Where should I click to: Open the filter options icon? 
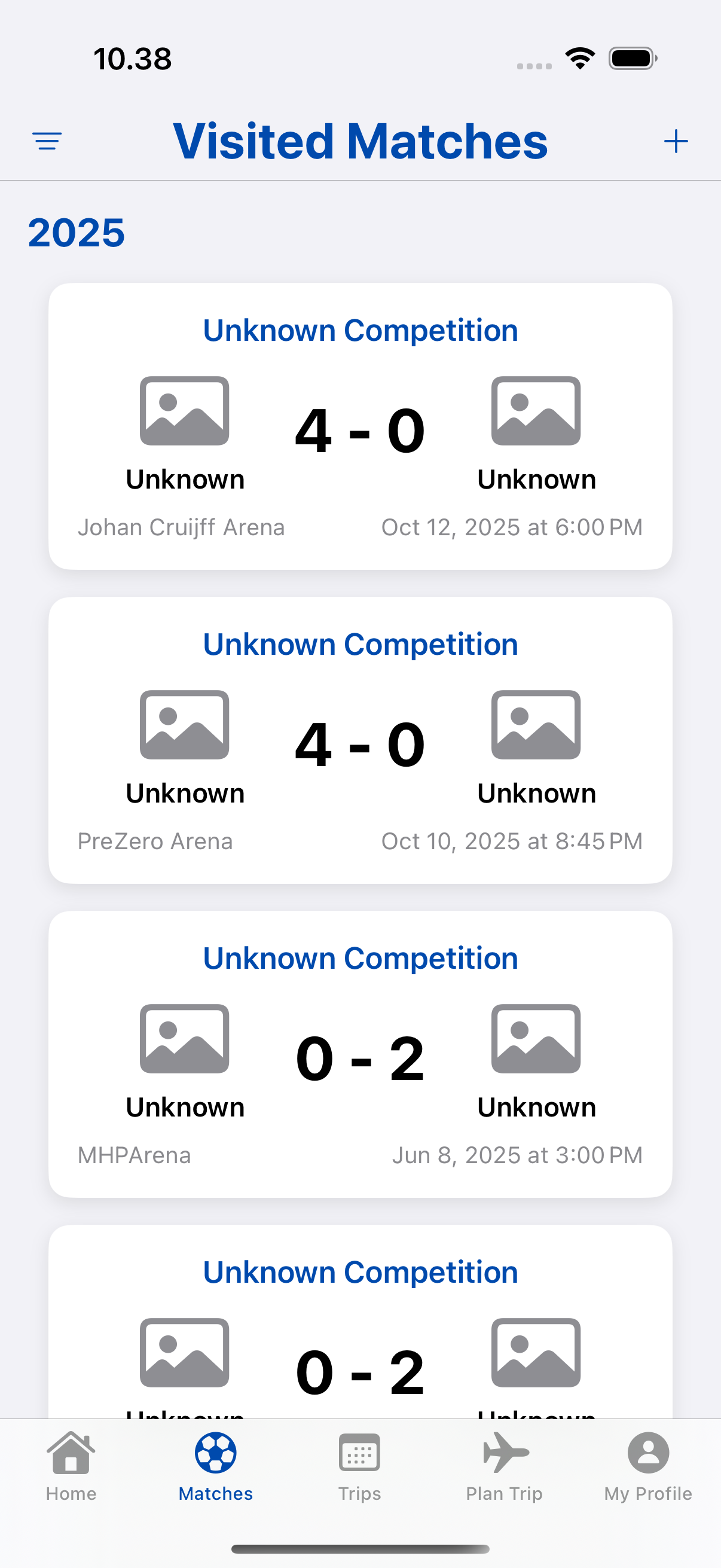[x=47, y=140]
